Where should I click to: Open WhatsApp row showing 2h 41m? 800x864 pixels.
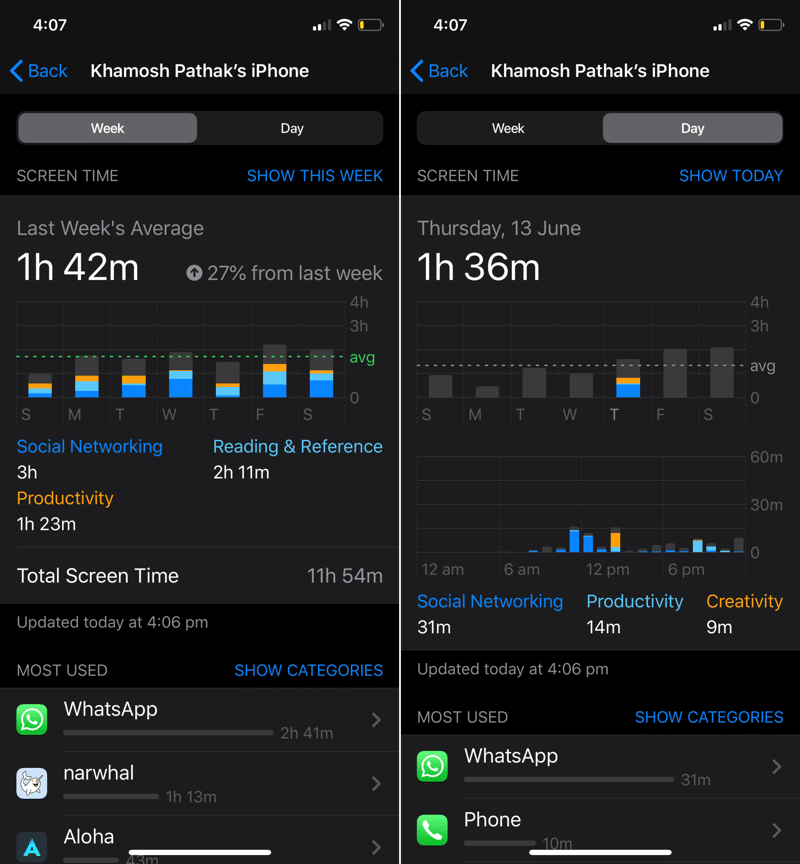(200, 719)
